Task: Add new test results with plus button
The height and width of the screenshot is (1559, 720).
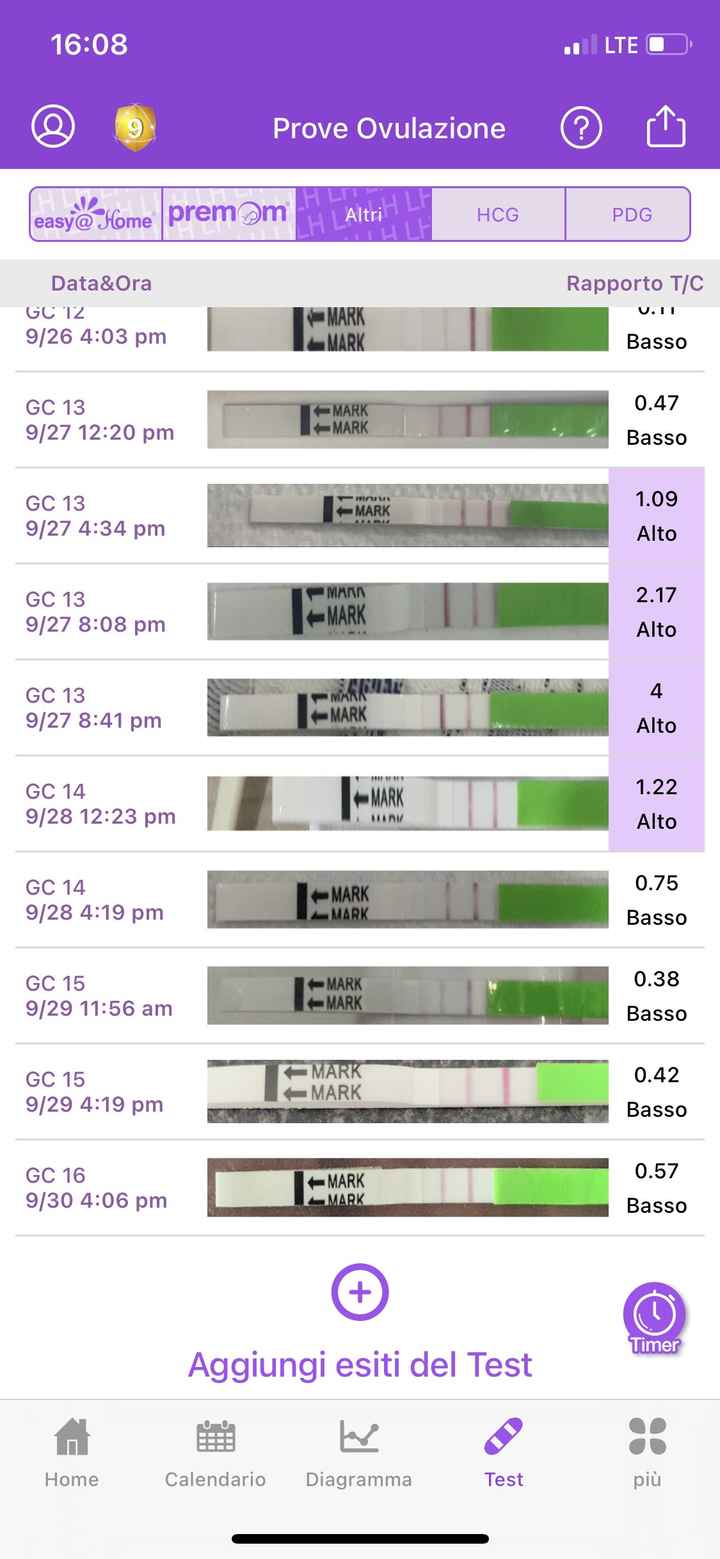Action: coord(360,1292)
